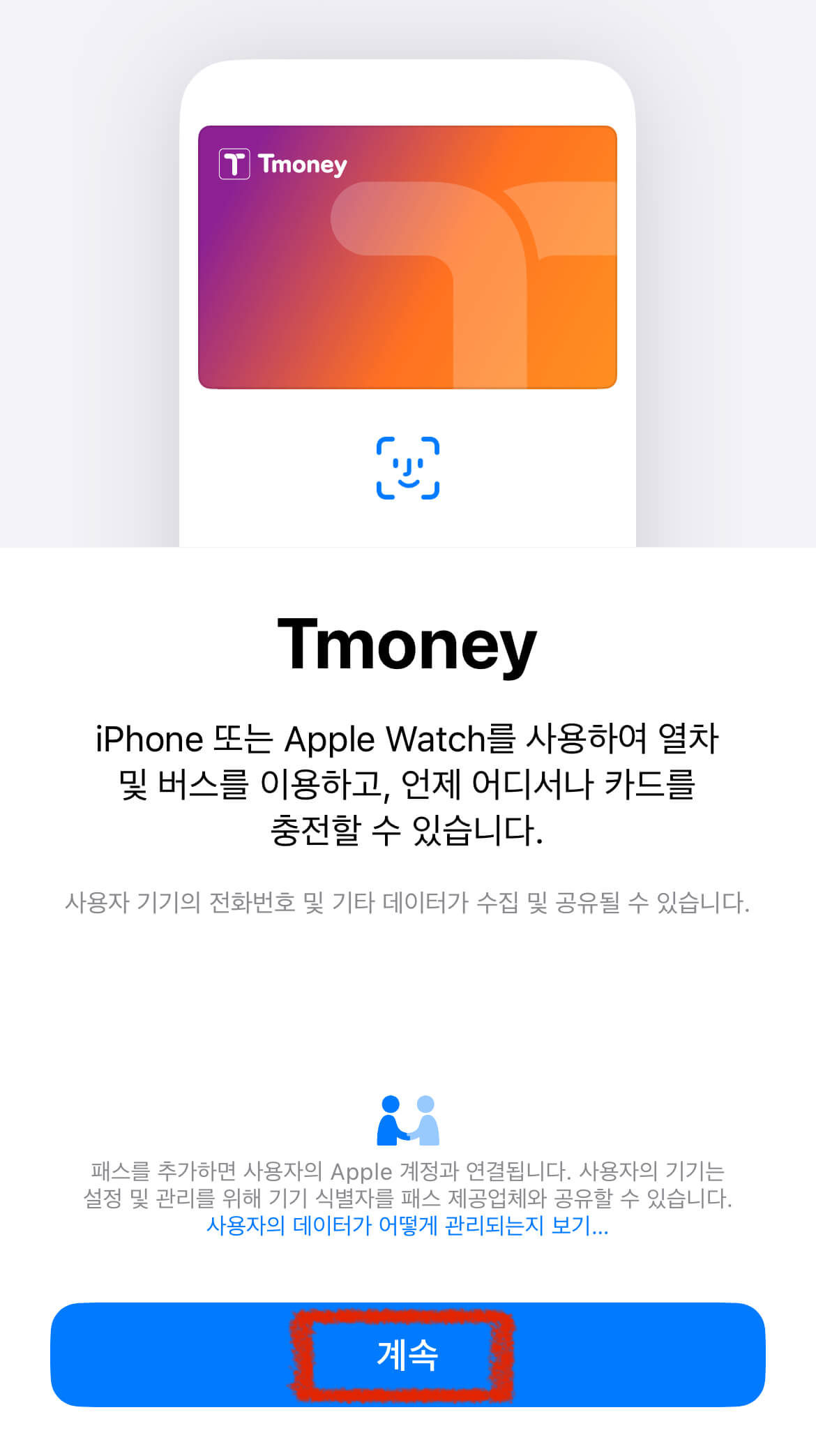816x1456 pixels.
Task: Click the Apple 계정 privacy paragraph
Action: (x=408, y=1179)
